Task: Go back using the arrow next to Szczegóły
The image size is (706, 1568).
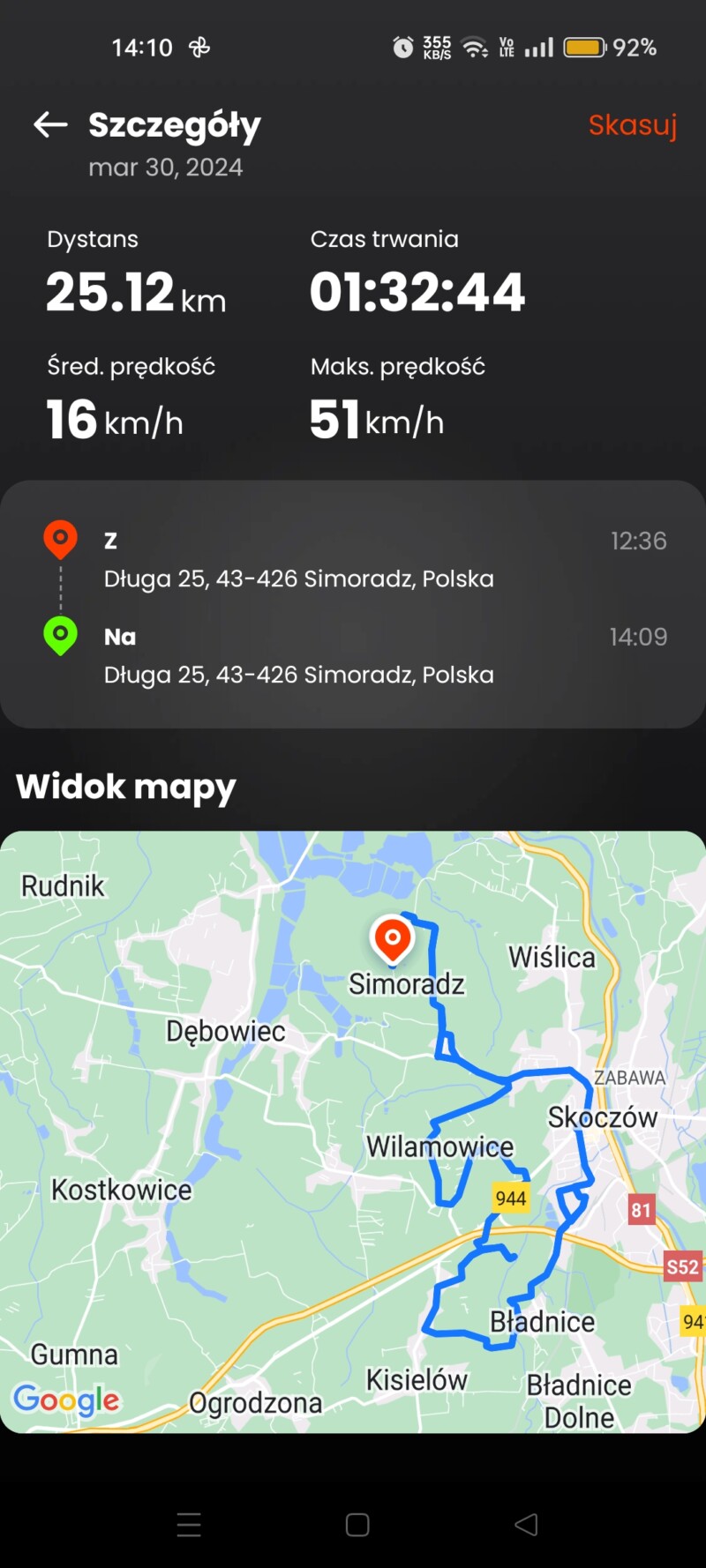Action: (x=50, y=125)
